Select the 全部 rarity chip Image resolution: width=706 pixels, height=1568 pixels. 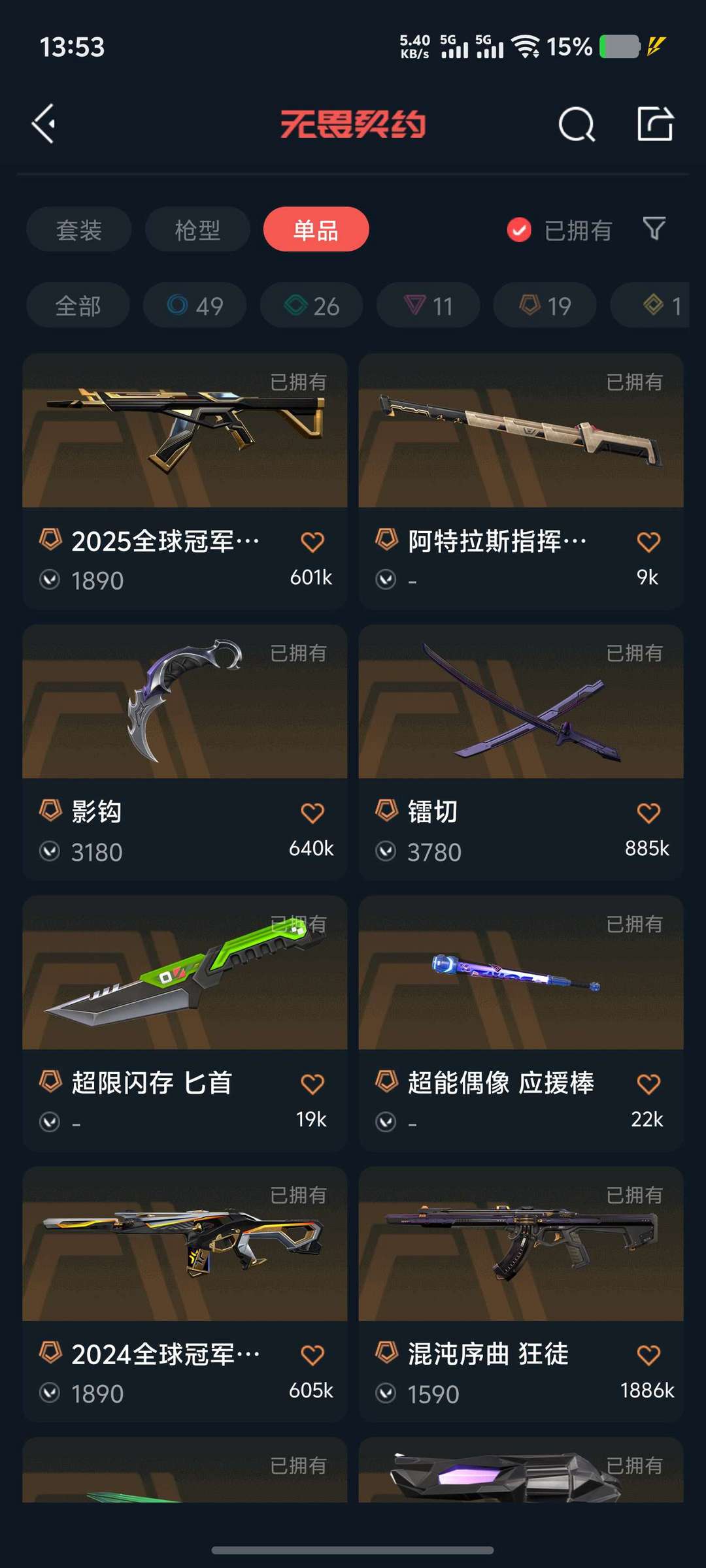click(78, 305)
